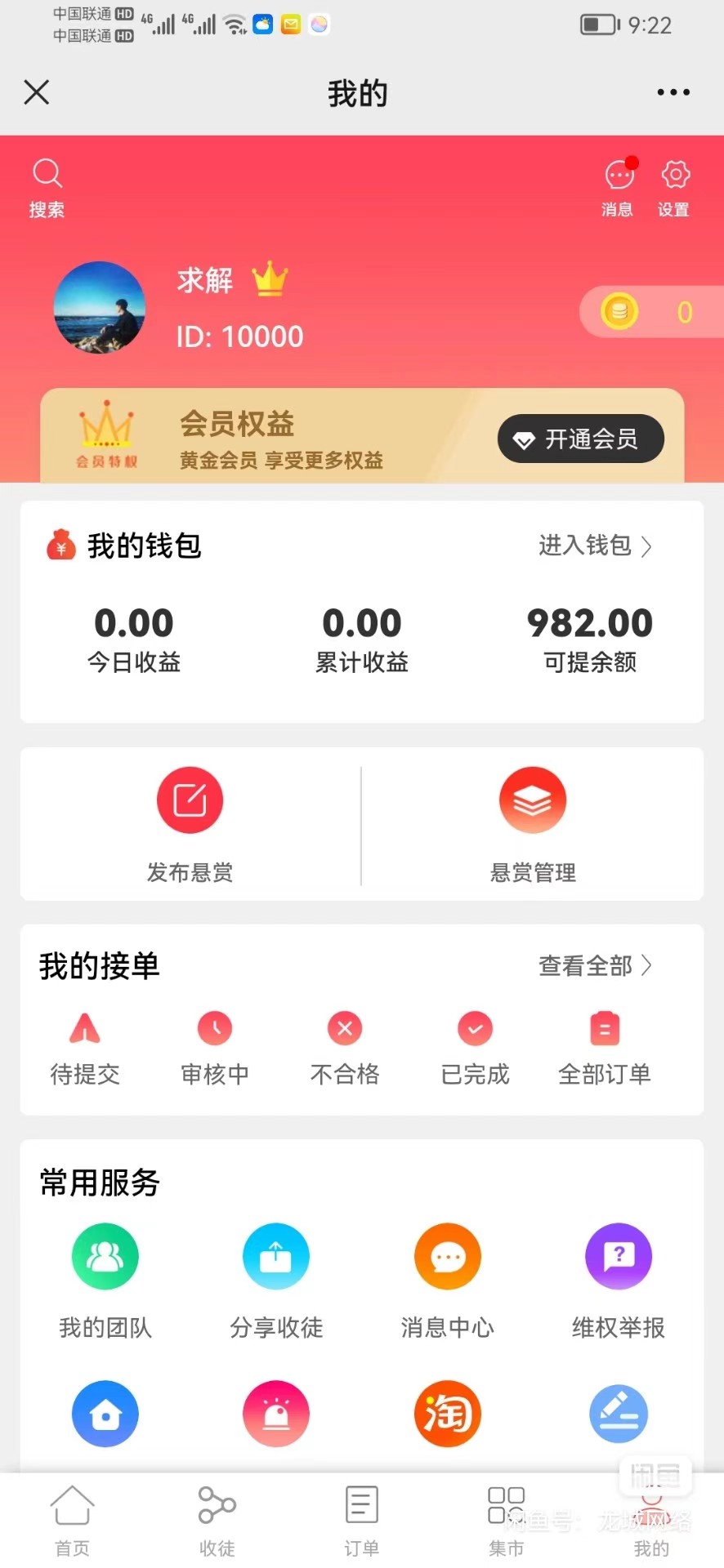Tap the 搜索 search icon
Screen dimensions: 724x1568
(x=47, y=188)
